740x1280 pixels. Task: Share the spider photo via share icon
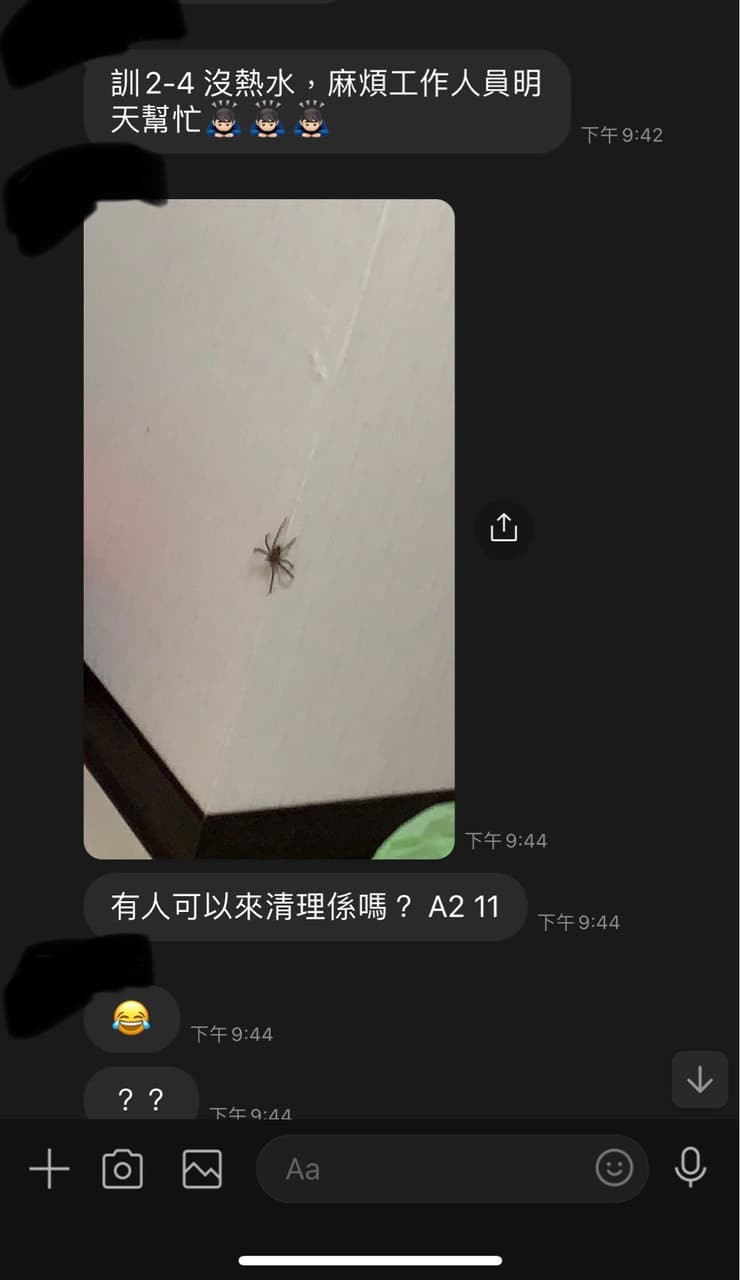503,527
